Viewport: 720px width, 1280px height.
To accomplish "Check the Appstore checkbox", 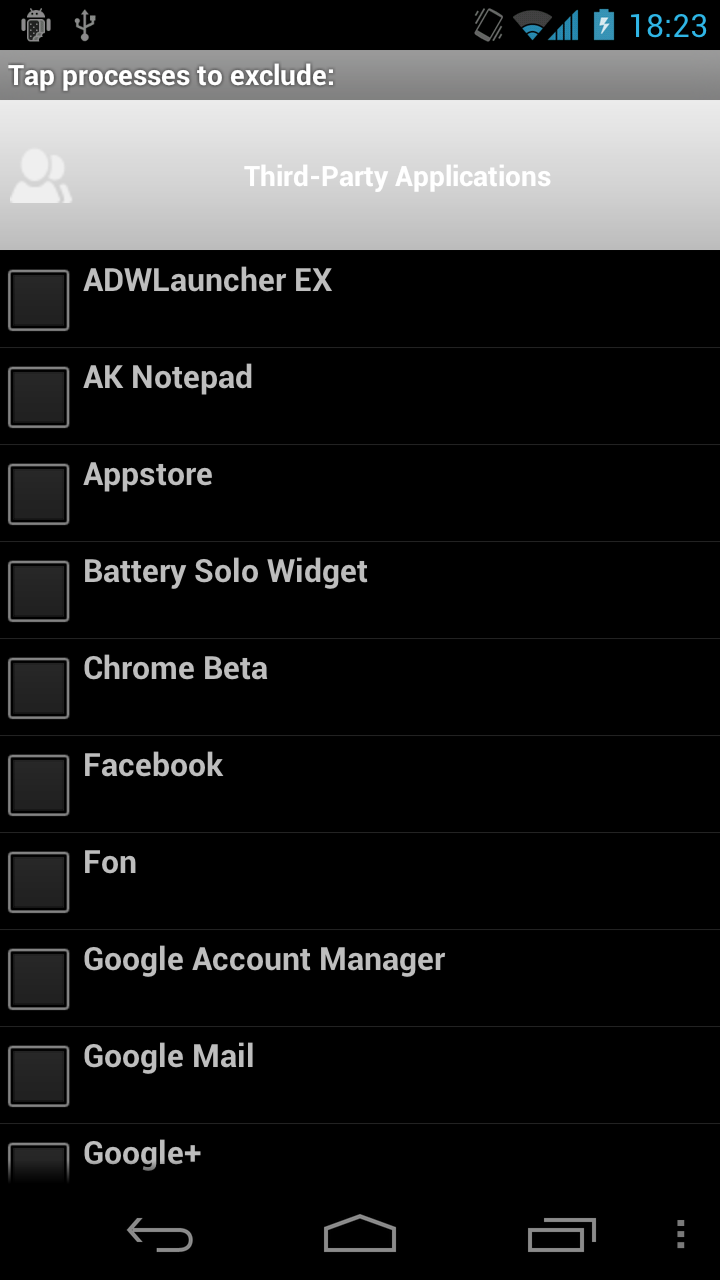I will click(38, 493).
